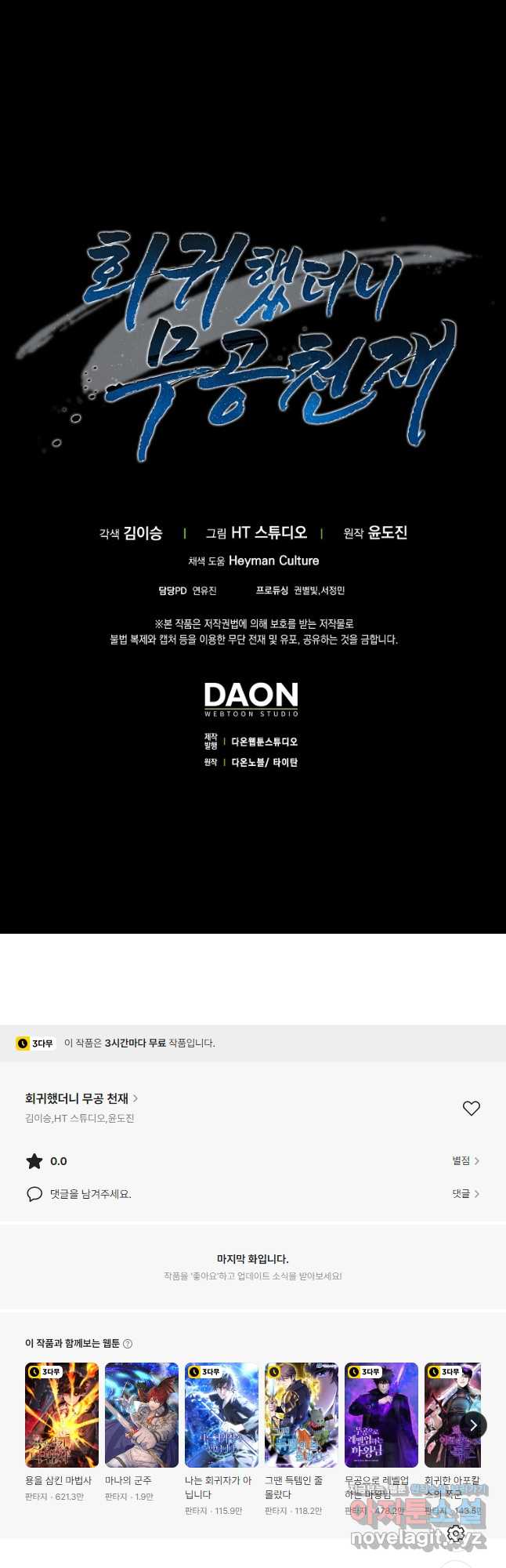
Task: Show info about 이 작품과 함께보는 웹툰
Action: point(128,1343)
